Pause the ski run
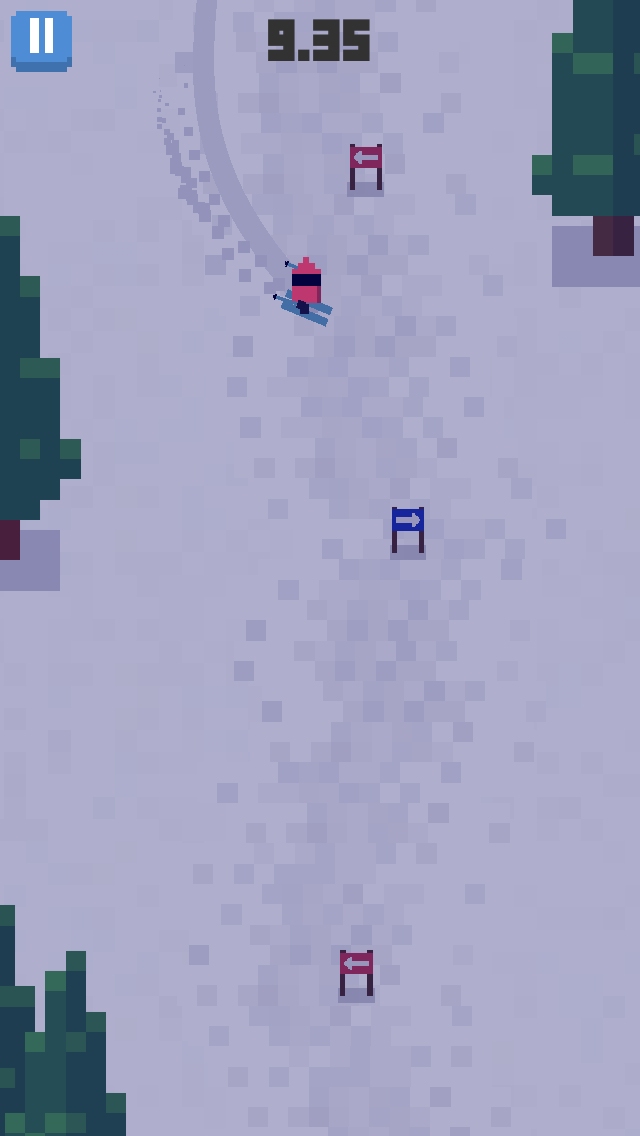640x1136 pixels. pos(41,41)
